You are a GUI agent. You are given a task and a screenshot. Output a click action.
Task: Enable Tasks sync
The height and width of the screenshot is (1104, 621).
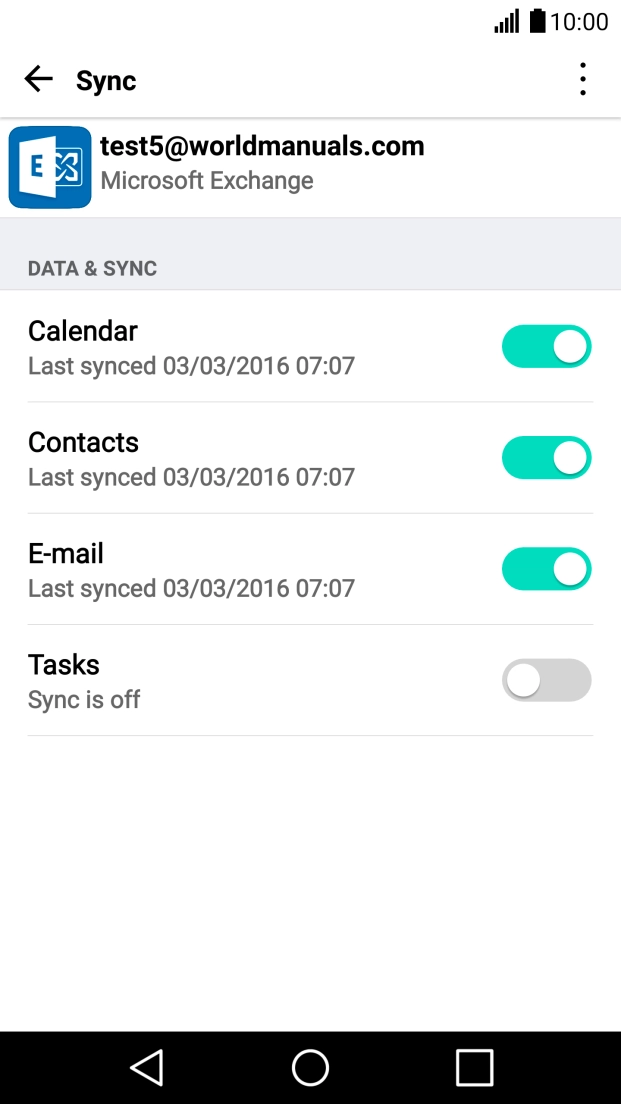point(546,681)
